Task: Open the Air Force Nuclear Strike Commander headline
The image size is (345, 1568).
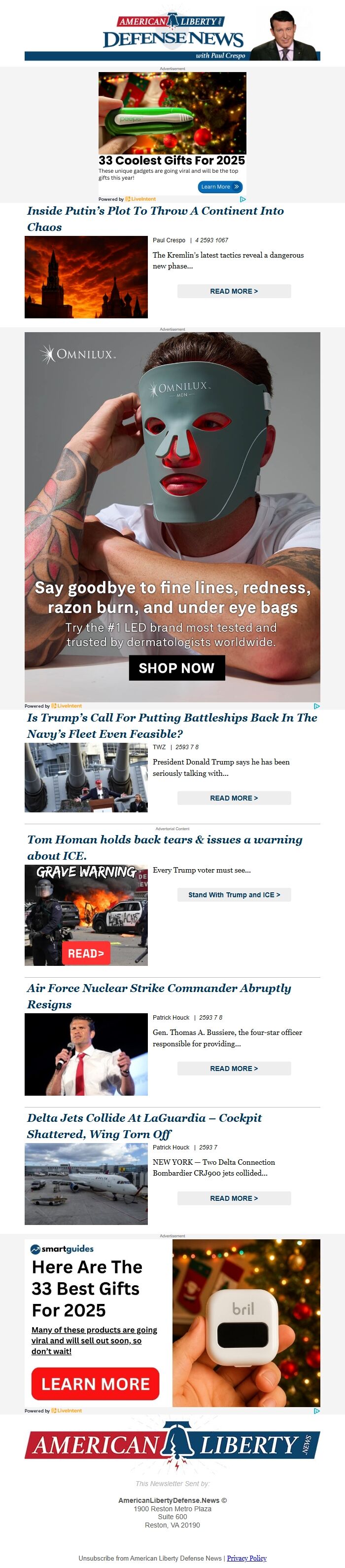Action: coord(159,996)
